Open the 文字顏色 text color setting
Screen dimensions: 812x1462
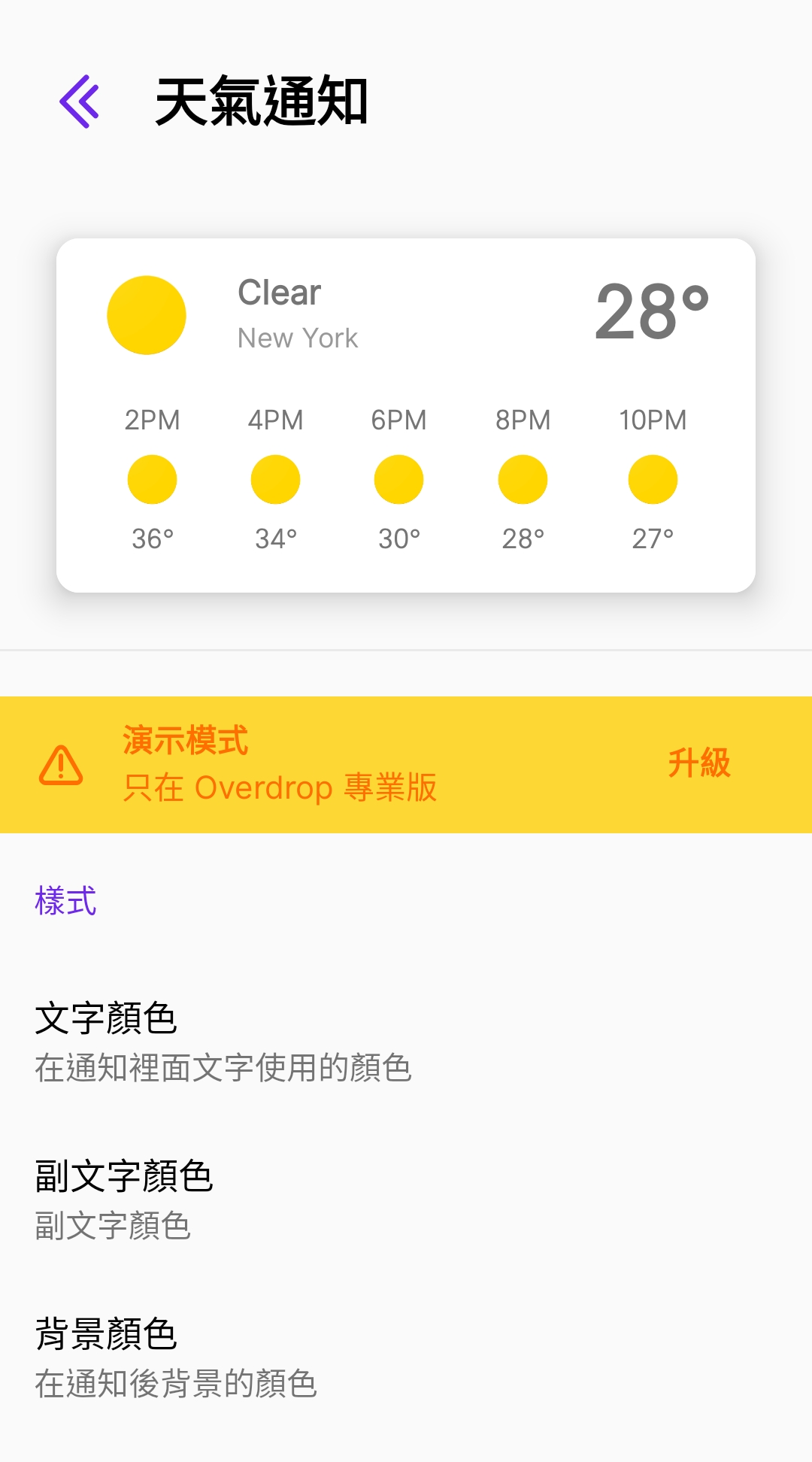point(223,1042)
